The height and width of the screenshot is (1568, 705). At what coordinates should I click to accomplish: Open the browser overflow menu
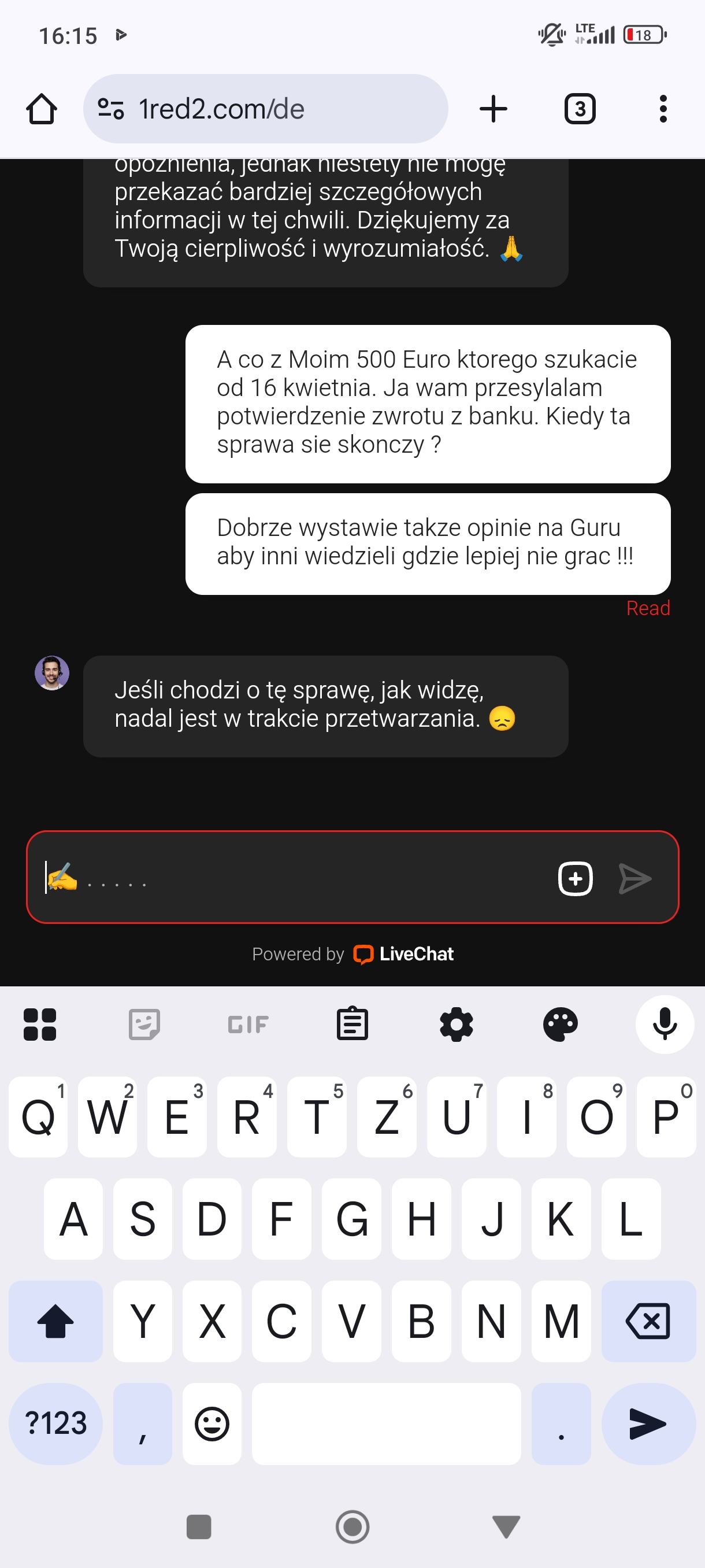663,110
